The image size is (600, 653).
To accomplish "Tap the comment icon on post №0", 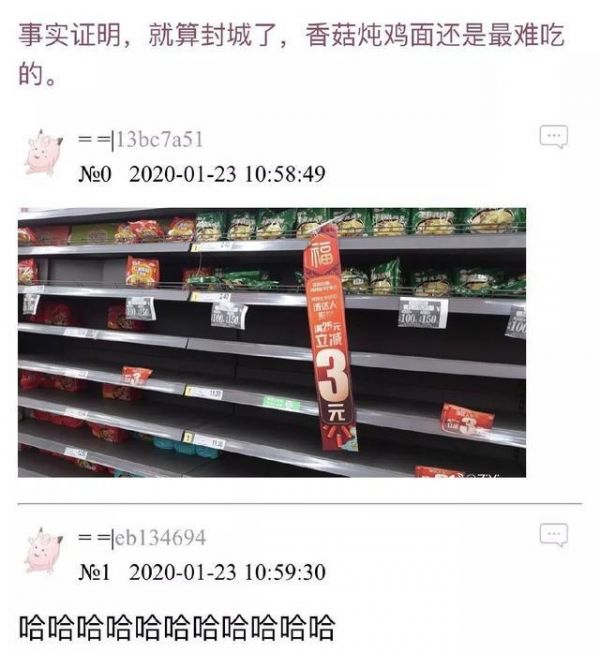I will point(554,137).
